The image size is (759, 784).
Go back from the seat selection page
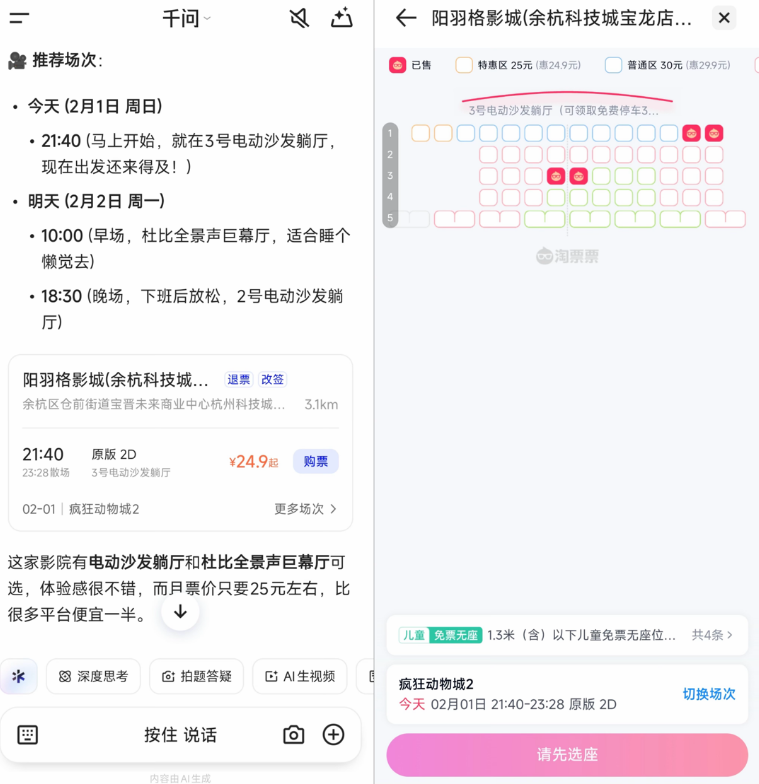(405, 18)
